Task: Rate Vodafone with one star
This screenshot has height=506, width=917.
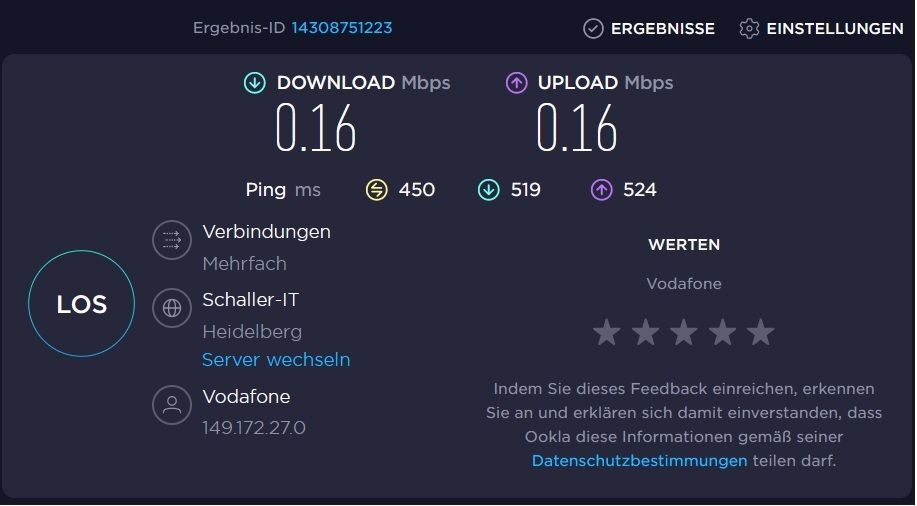Action: [607, 332]
